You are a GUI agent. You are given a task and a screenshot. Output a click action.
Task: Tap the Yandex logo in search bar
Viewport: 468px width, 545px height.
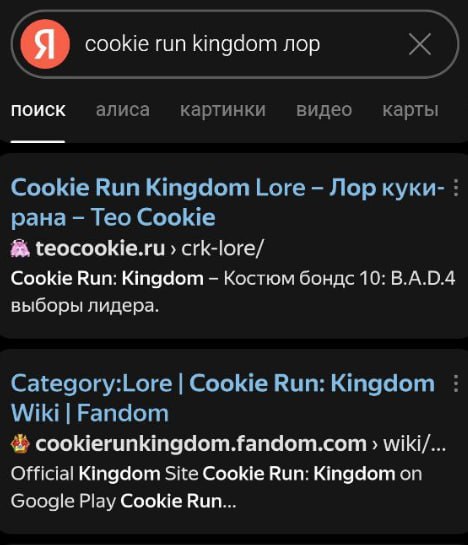(45, 44)
